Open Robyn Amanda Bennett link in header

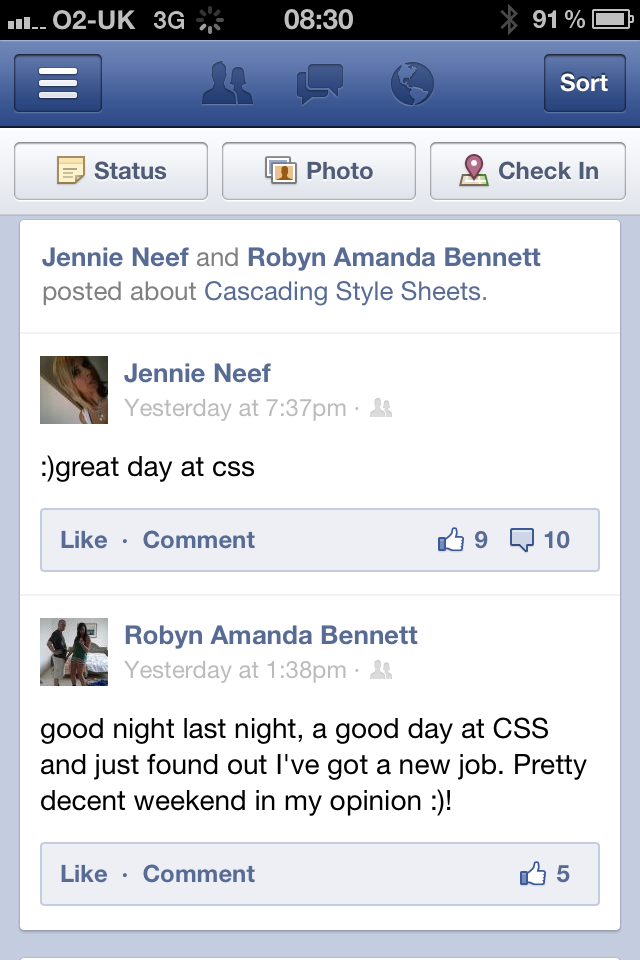point(394,257)
